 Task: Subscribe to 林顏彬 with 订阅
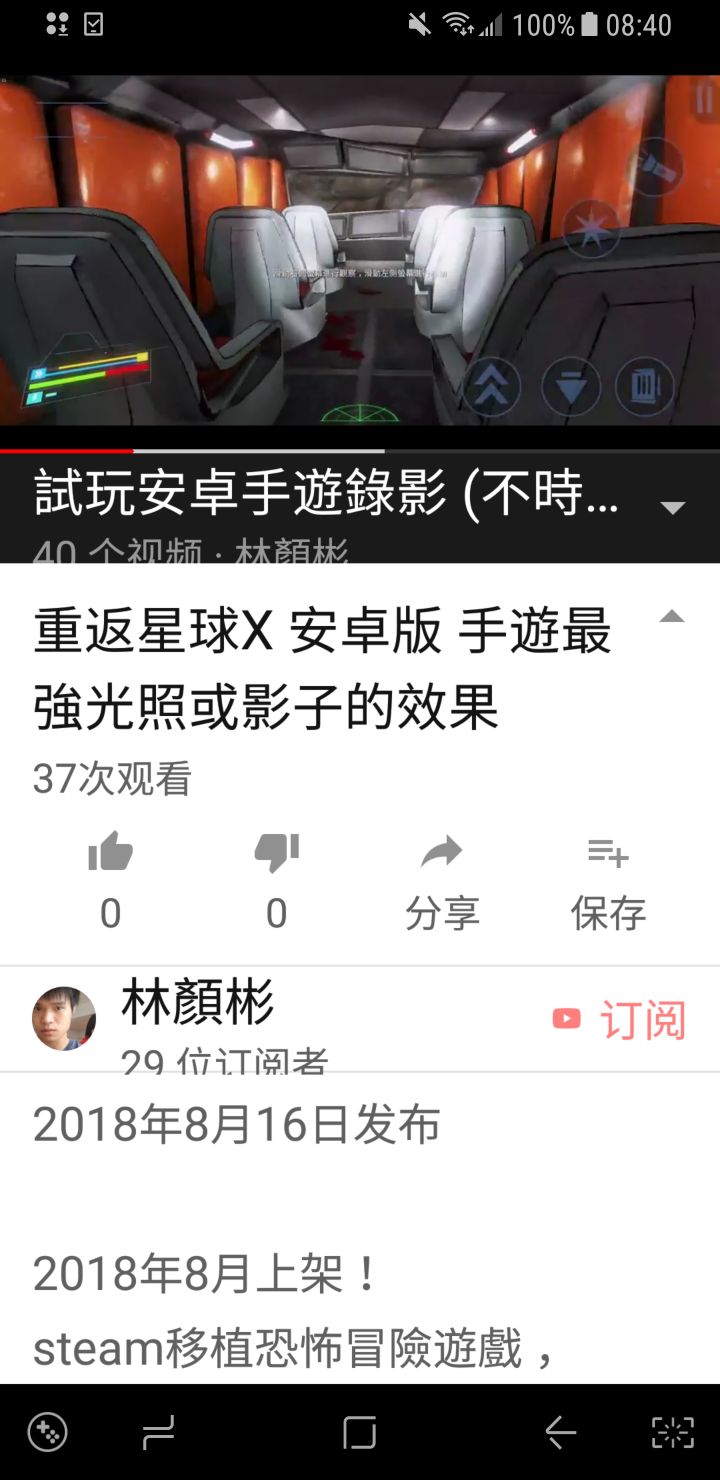[x=620, y=1020]
